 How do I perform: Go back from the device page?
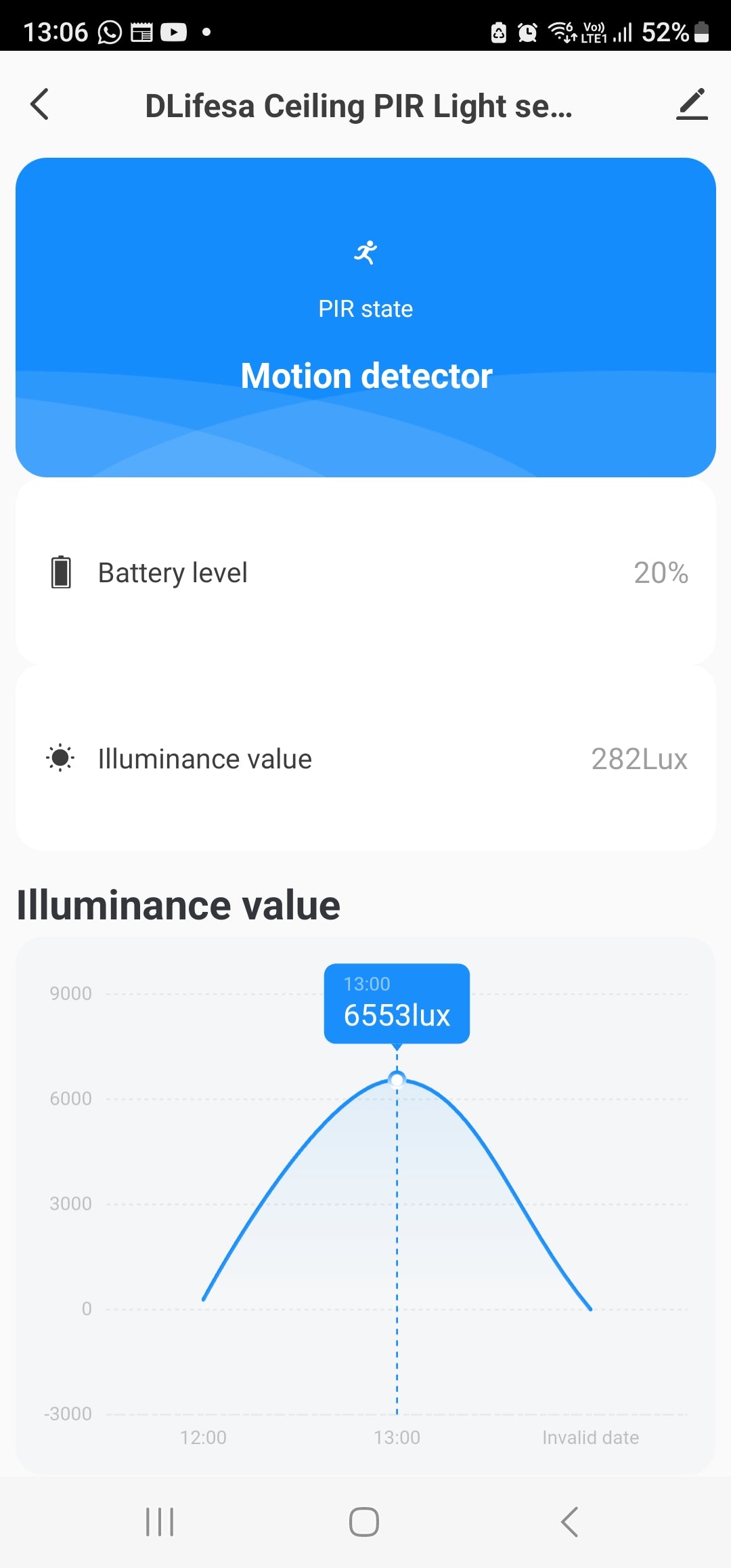[40, 105]
